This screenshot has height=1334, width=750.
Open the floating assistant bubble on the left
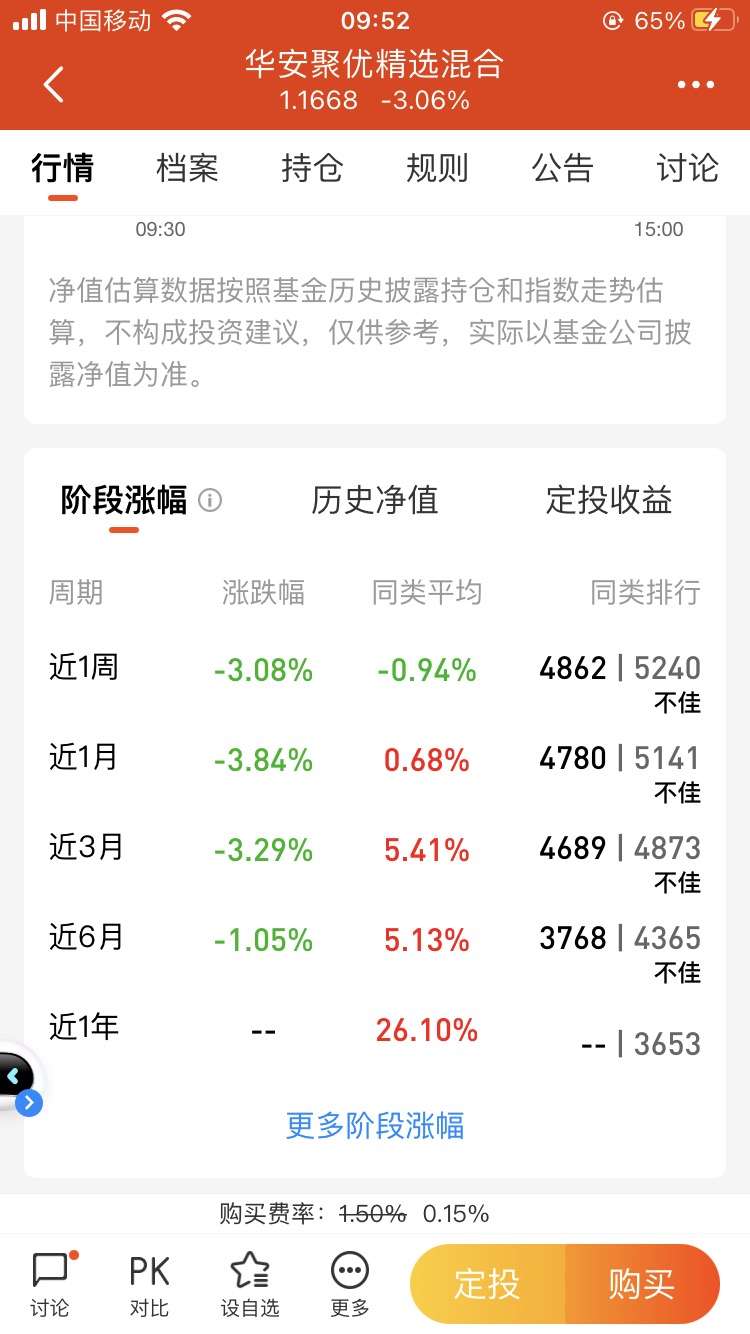[14, 1076]
